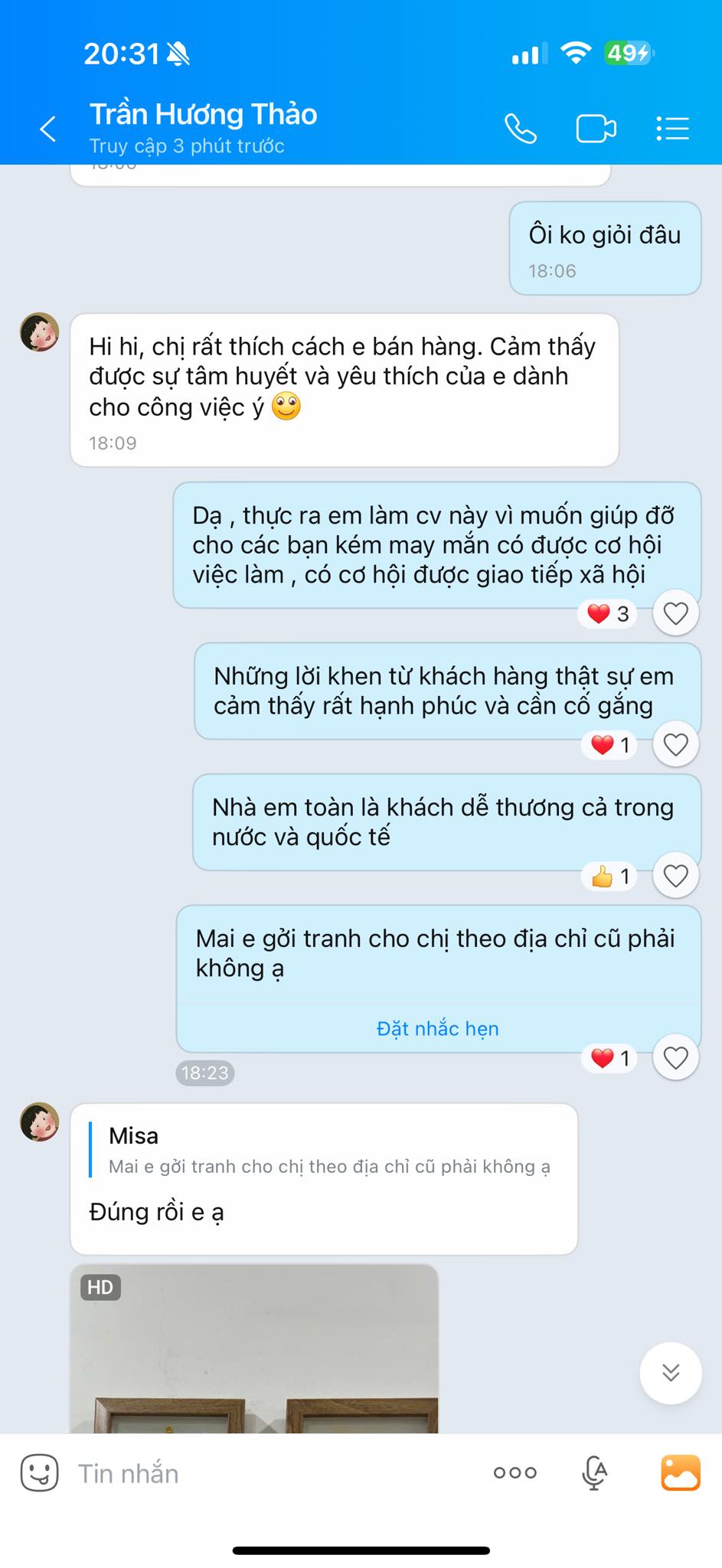Like the 'Mai e gởi tranh' message
Image resolution: width=722 pixels, height=1568 pixels.
point(675,1058)
